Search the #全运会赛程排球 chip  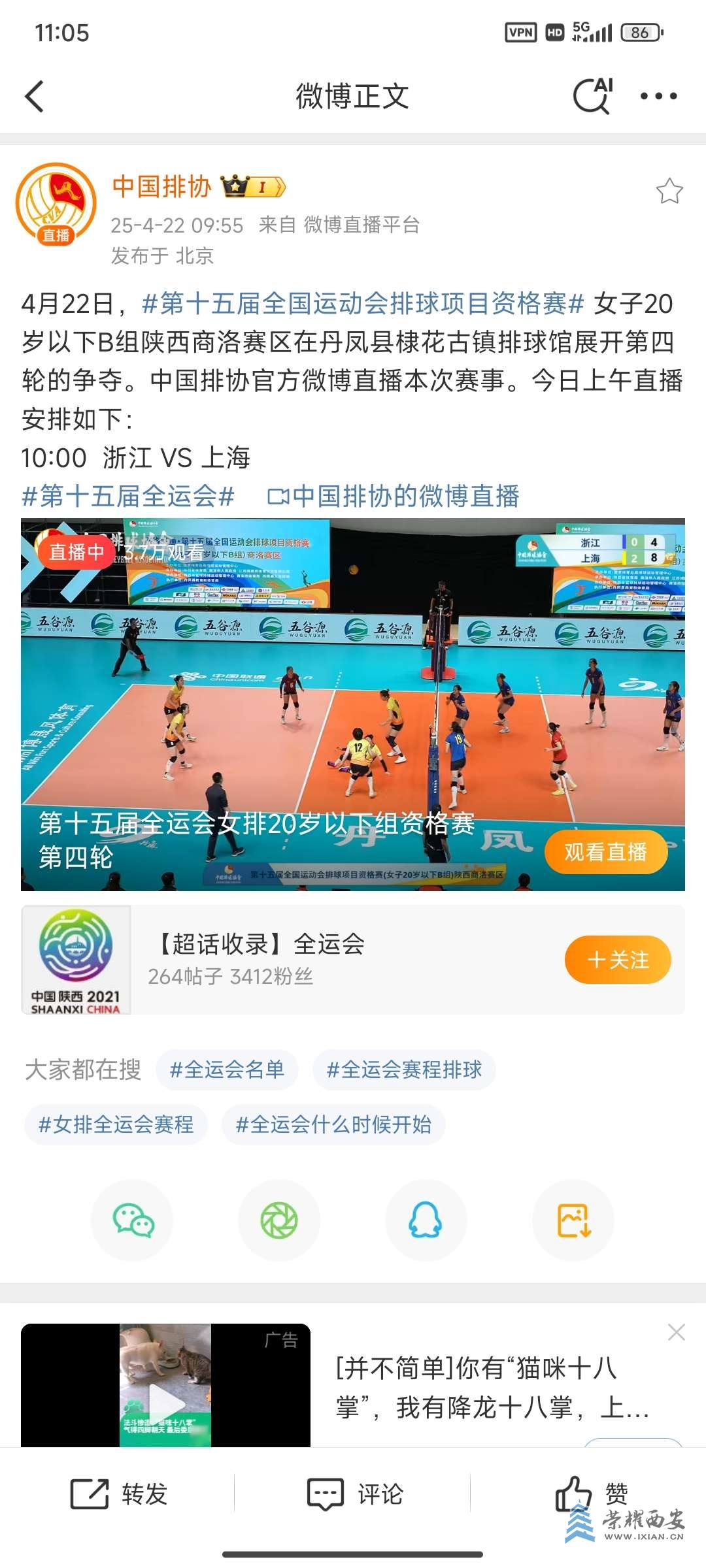tap(404, 1070)
